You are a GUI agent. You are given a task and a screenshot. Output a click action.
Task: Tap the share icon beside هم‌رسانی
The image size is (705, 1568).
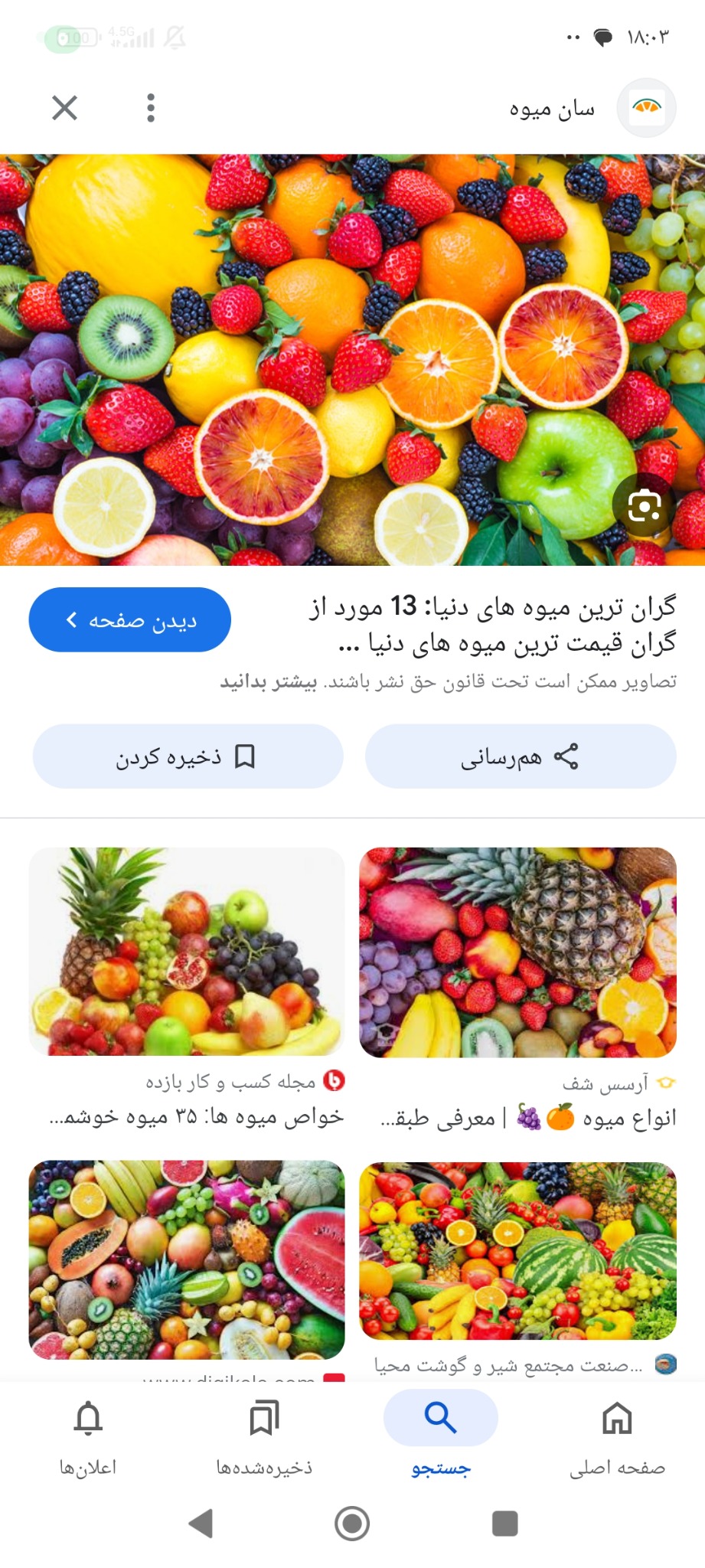(x=566, y=756)
